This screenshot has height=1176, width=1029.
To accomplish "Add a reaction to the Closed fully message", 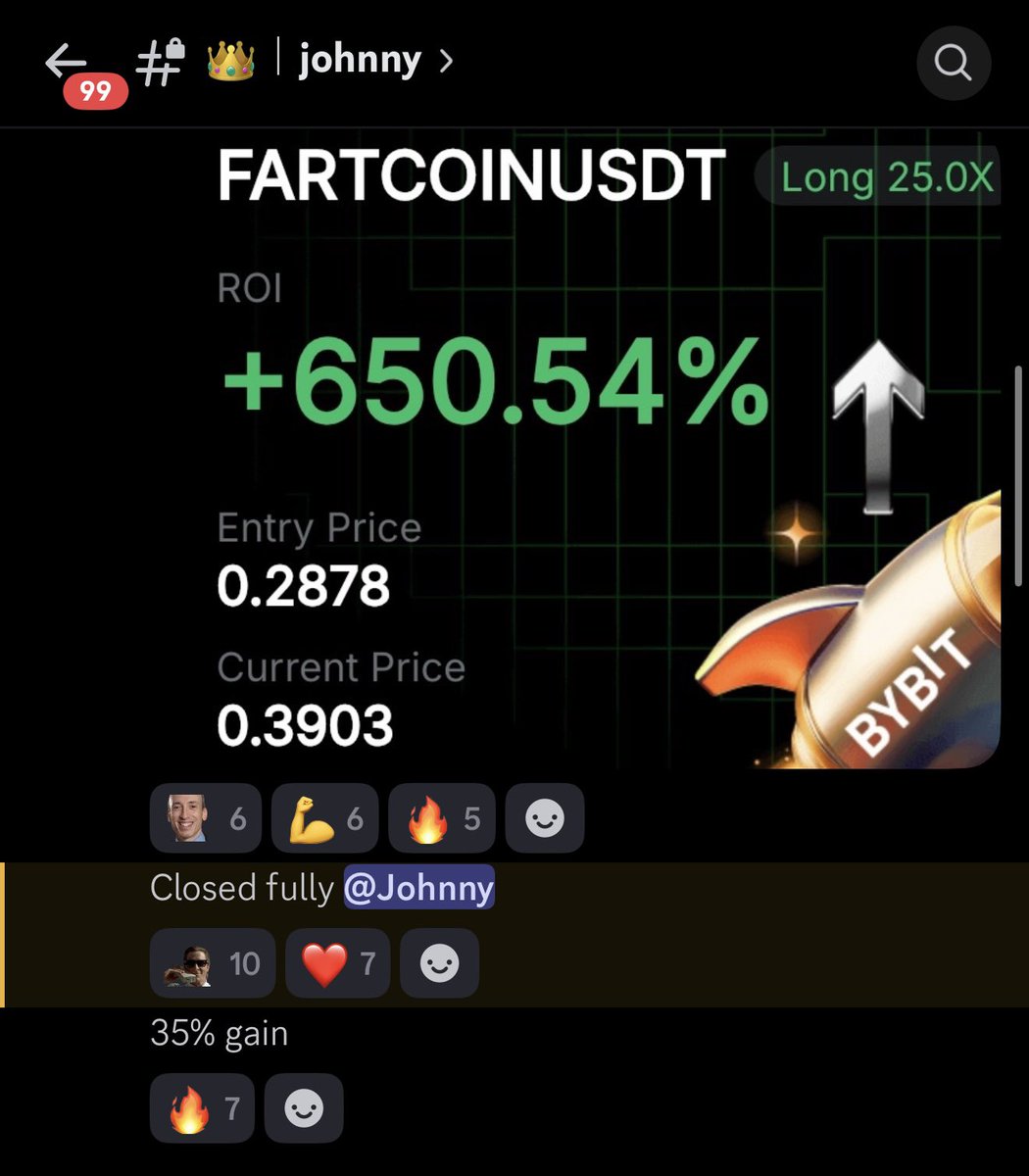I will 439,963.
